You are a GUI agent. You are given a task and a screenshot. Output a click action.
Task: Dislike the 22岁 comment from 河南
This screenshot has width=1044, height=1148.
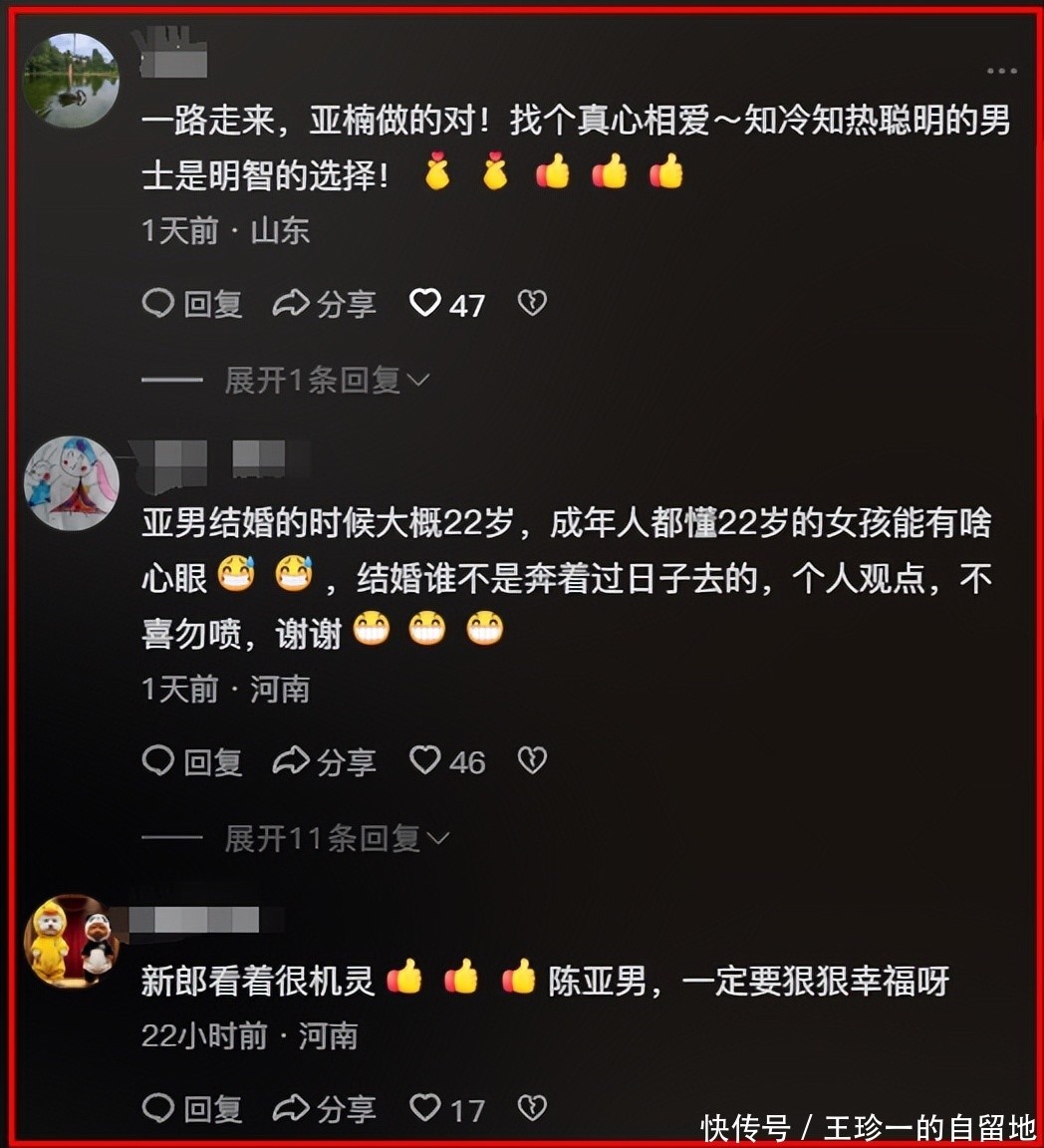[532, 761]
